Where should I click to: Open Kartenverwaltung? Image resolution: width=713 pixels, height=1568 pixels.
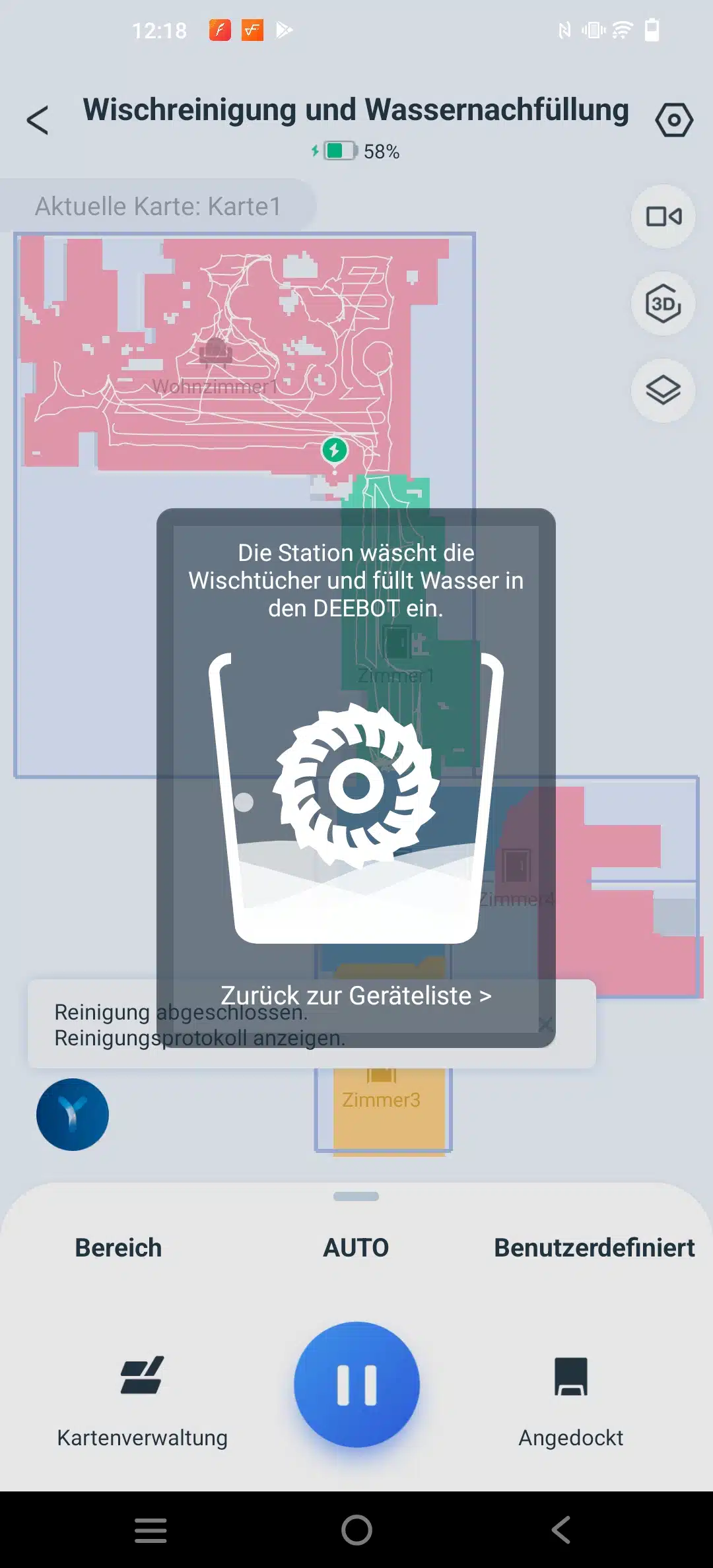click(x=142, y=1398)
